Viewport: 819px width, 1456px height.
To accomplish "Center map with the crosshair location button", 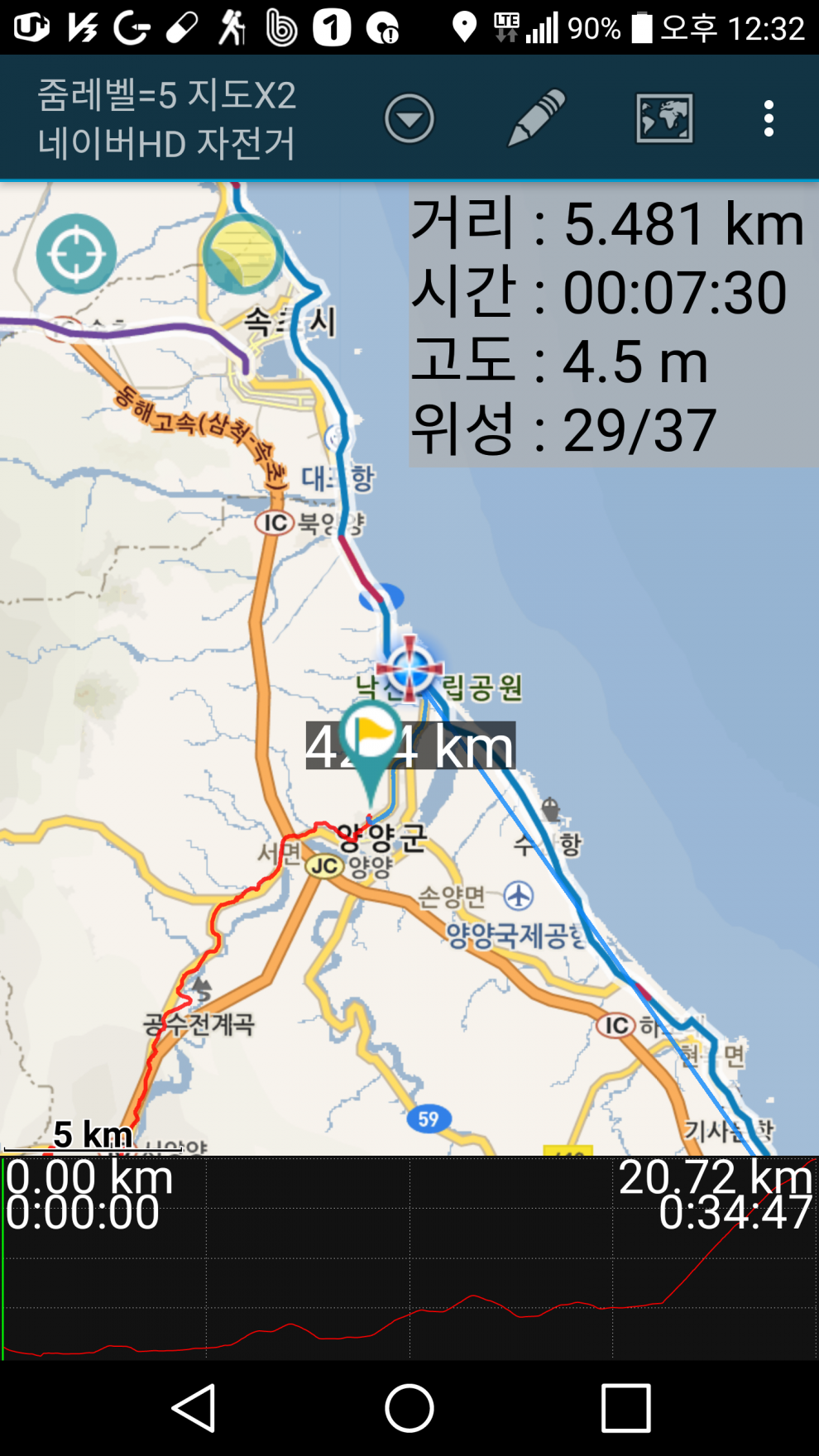I will click(x=76, y=254).
